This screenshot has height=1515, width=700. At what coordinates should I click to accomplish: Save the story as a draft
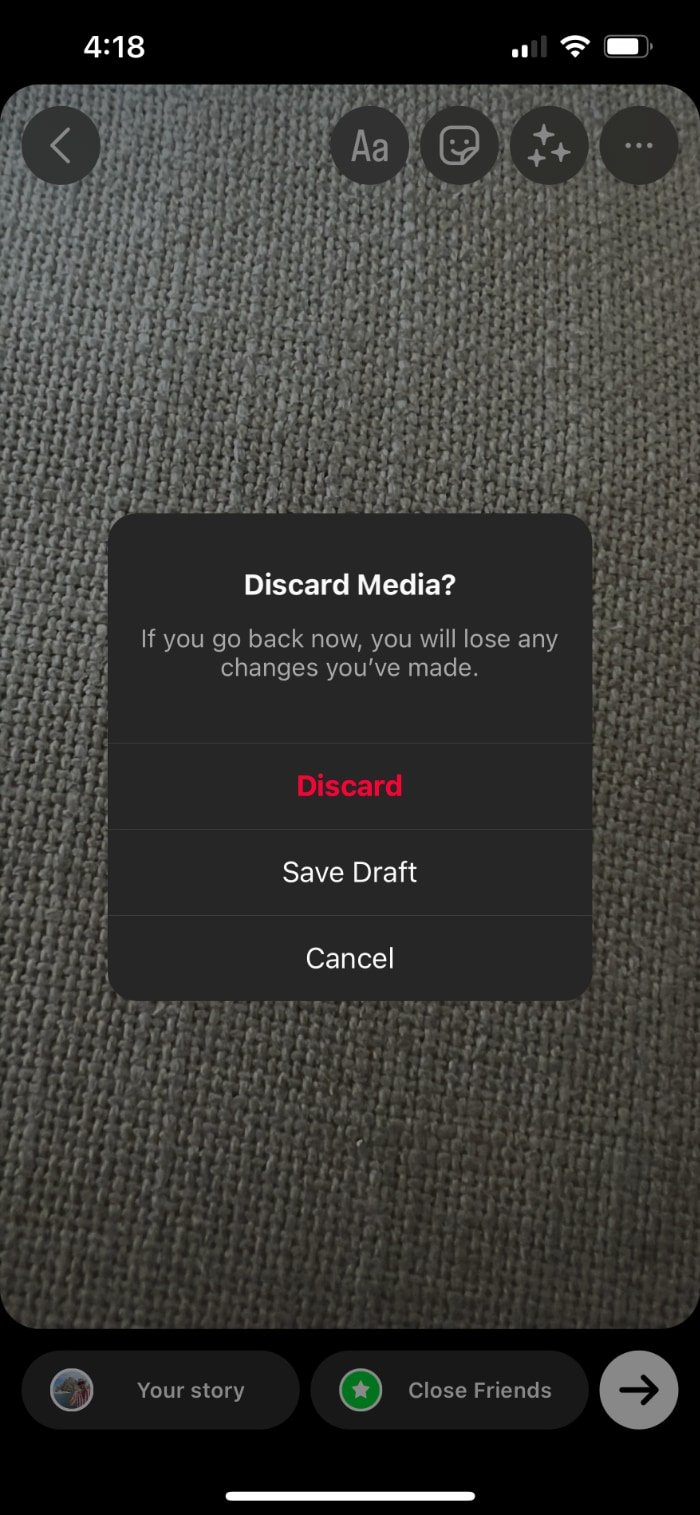point(349,872)
